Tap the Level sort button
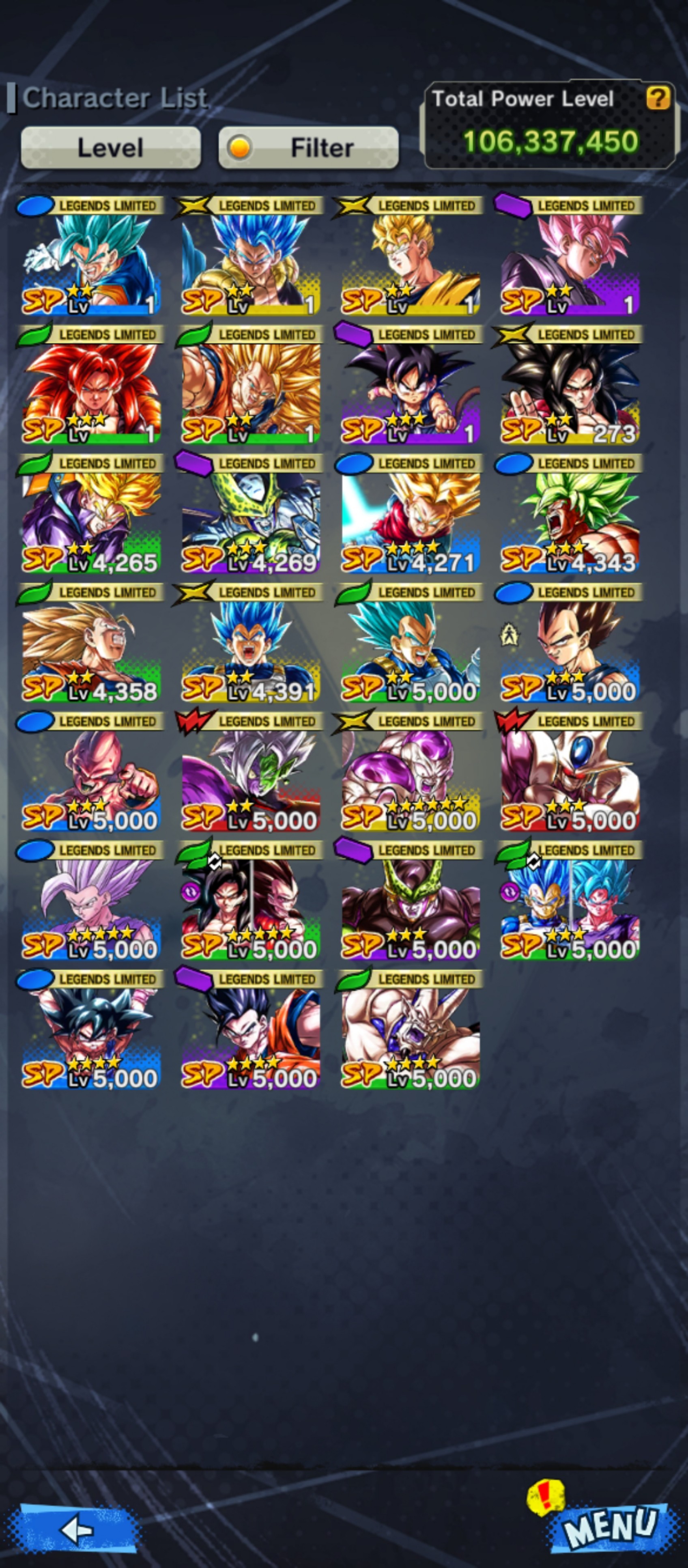The width and height of the screenshot is (688, 1568). pyautogui.click(x=111, y=147)
